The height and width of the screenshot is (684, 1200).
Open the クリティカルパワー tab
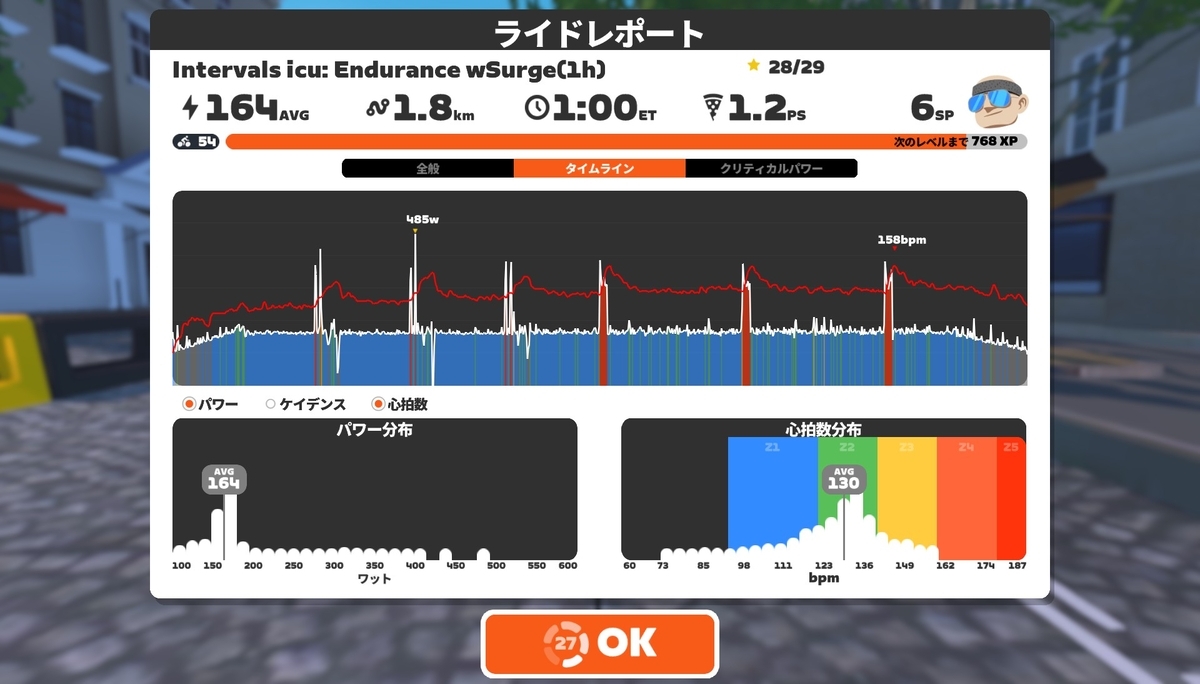[x=772, y=169]
